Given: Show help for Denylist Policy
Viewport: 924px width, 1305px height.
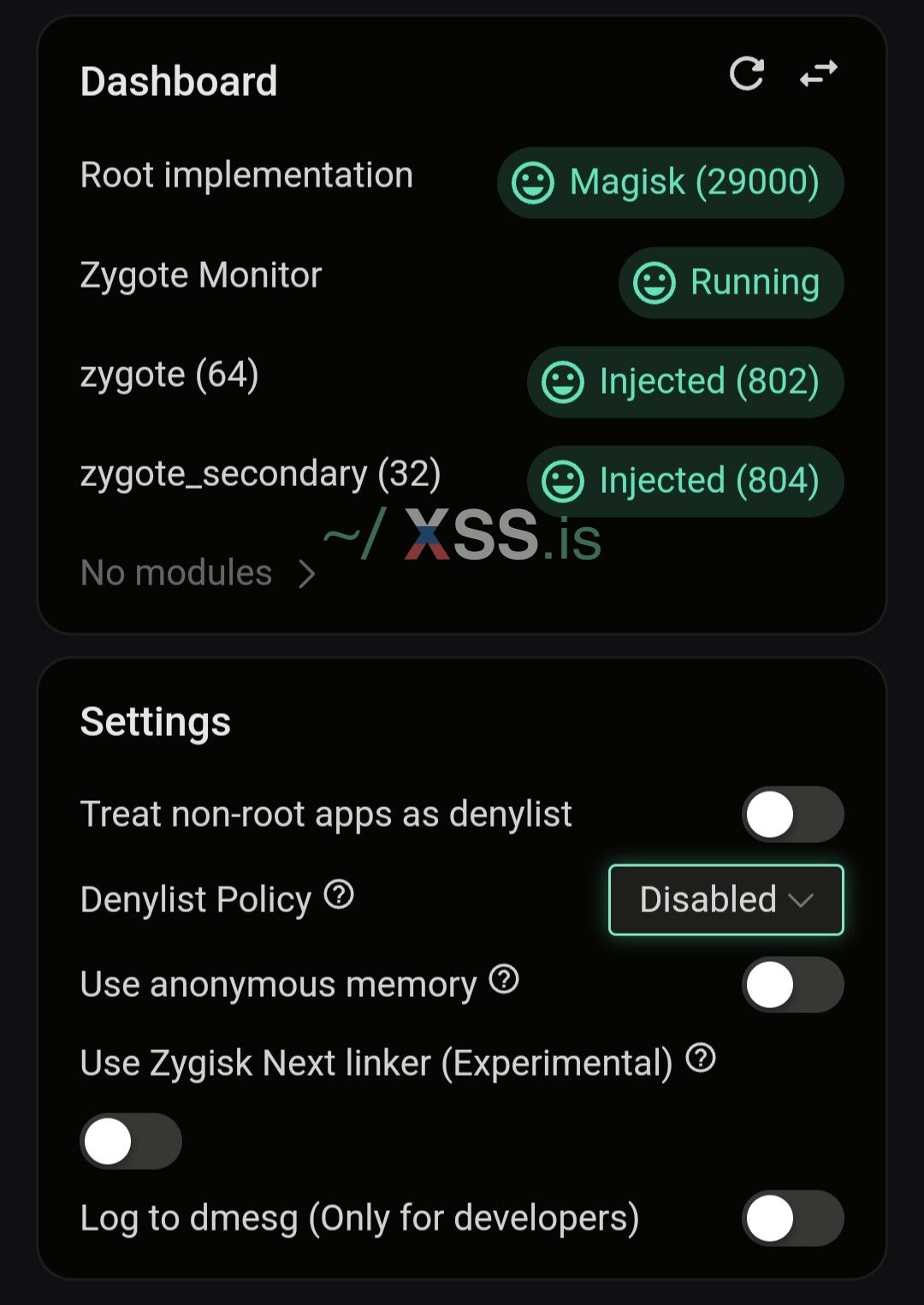Looking at the screenshot, I should [339, 895].
